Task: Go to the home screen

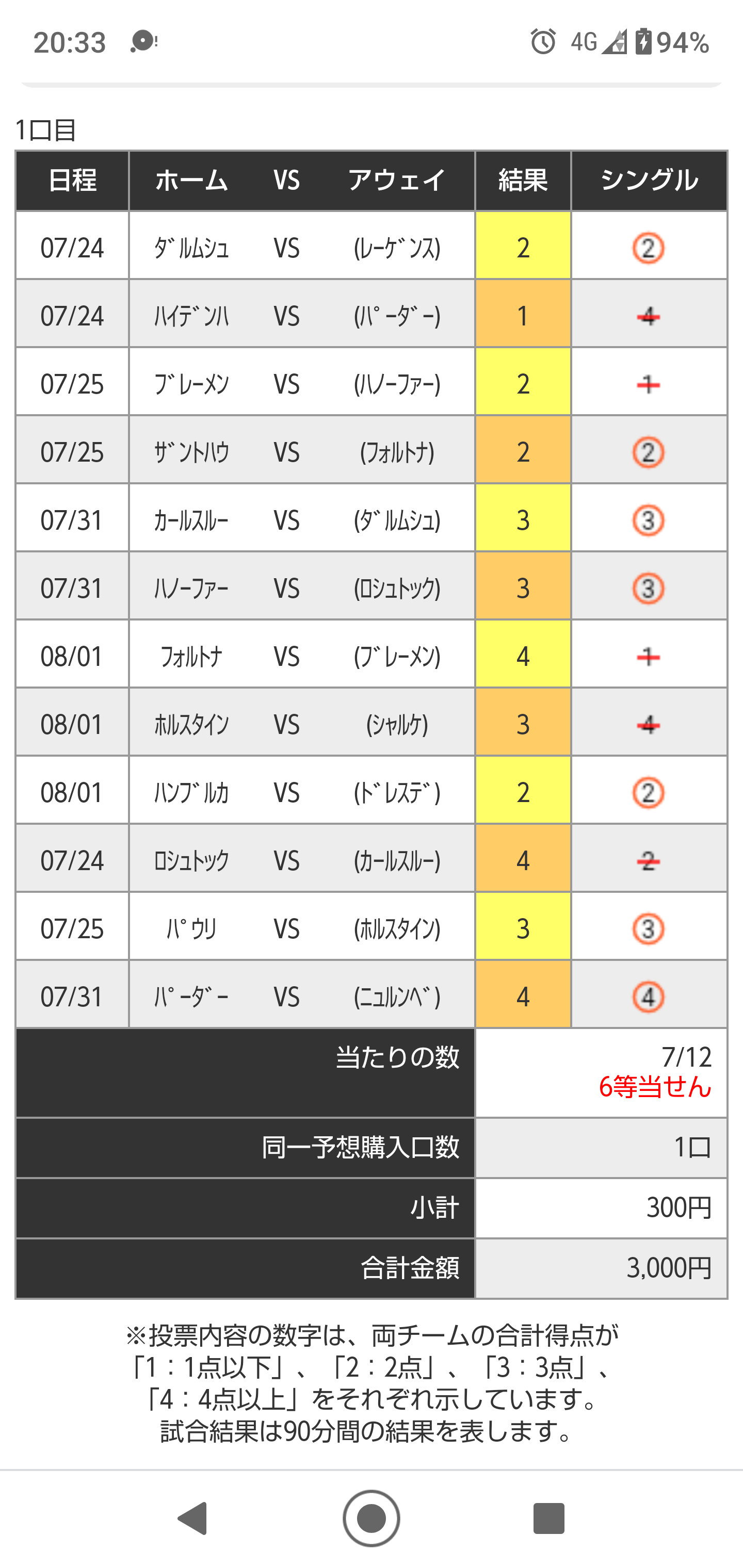Action: point(371,1518)
